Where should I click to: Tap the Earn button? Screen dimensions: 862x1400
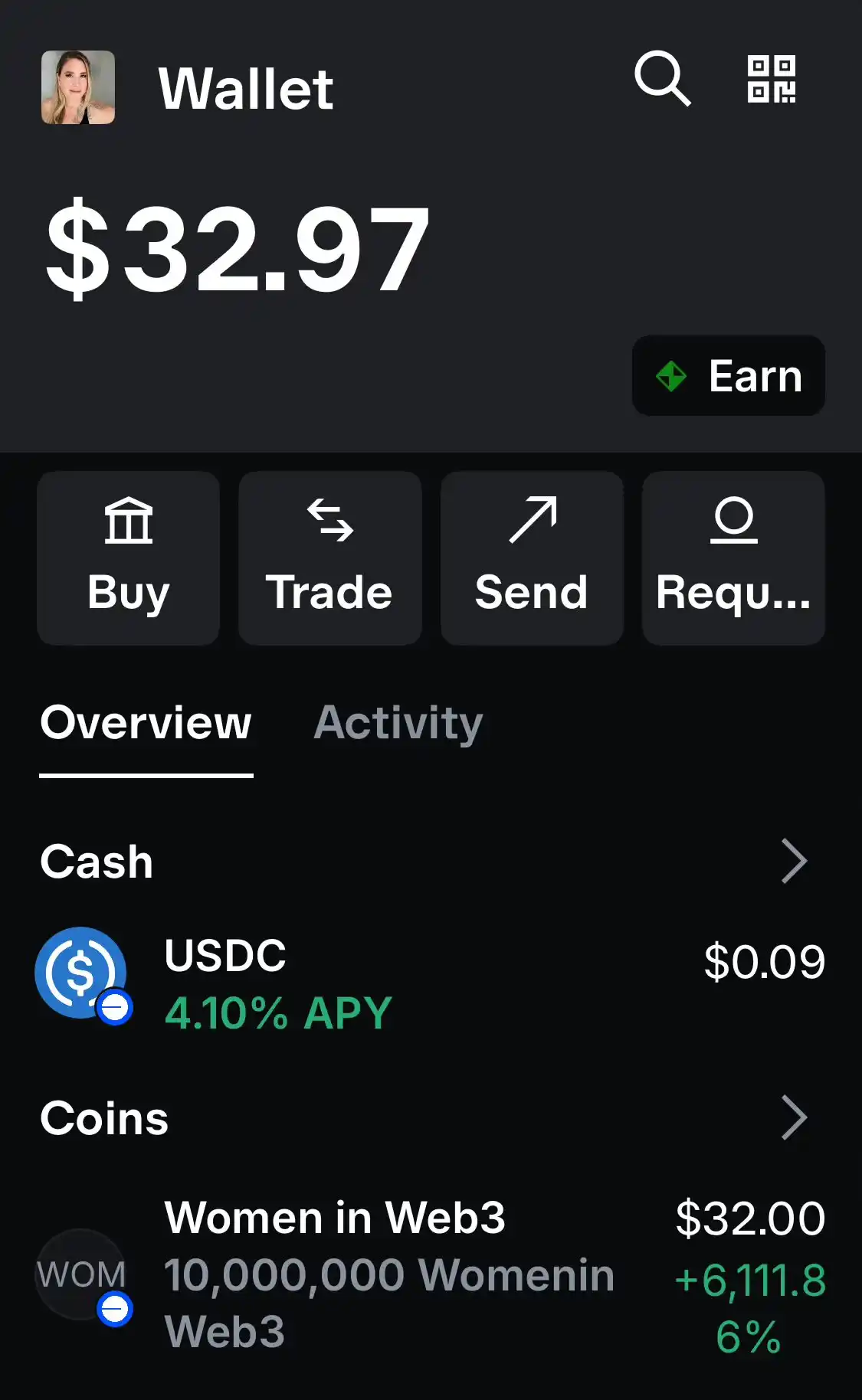tap(728, 376)
